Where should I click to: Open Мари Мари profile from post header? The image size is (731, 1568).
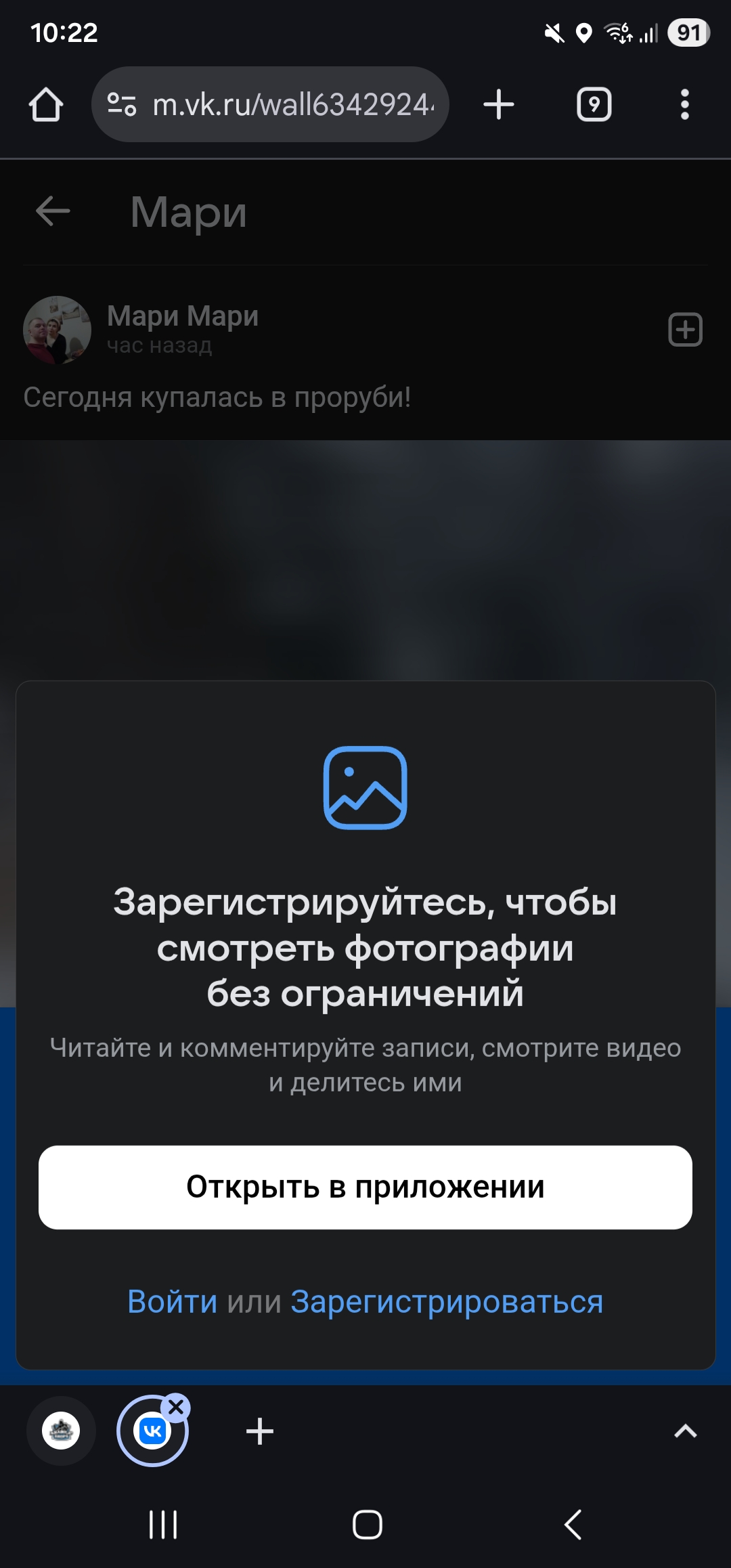[x=183, y=316]
